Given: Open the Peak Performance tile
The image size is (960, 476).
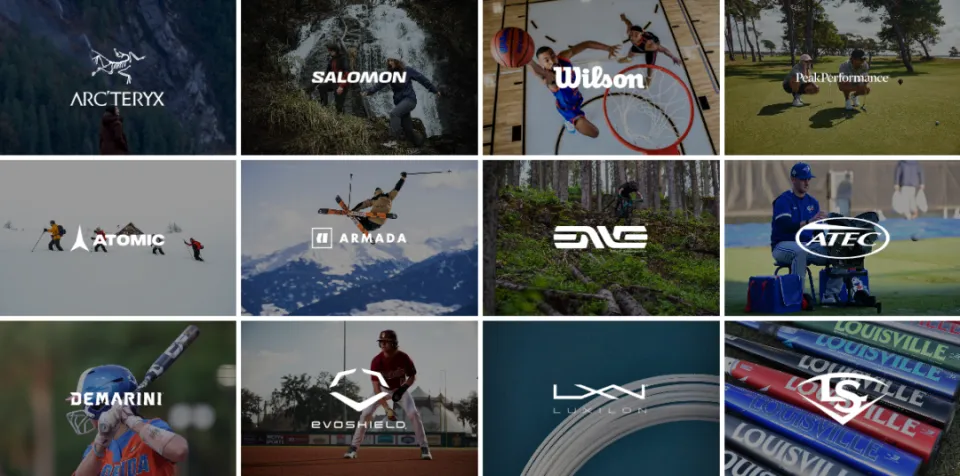Looking at the screenshot, I should 842,77.
